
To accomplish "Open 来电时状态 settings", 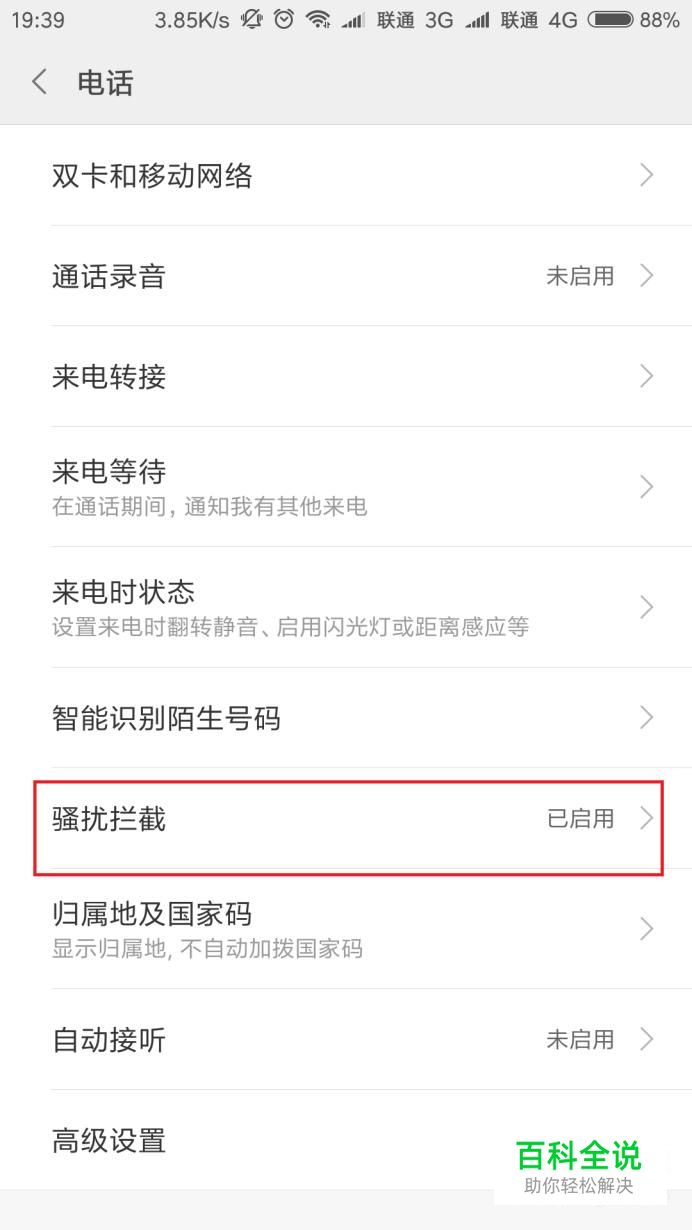I will tap(346, 607).
